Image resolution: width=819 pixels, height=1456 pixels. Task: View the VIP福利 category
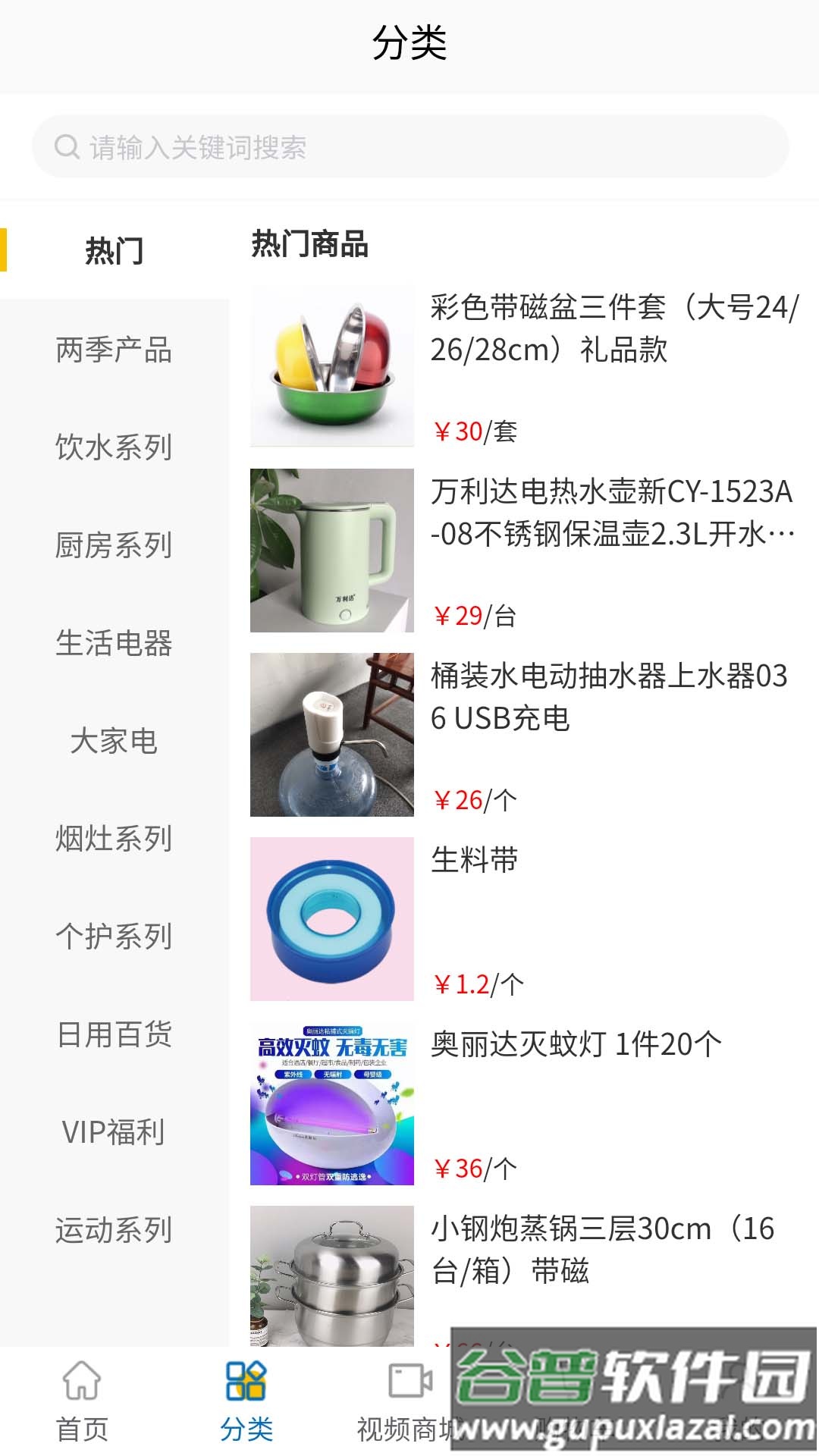coord(114,1132)
